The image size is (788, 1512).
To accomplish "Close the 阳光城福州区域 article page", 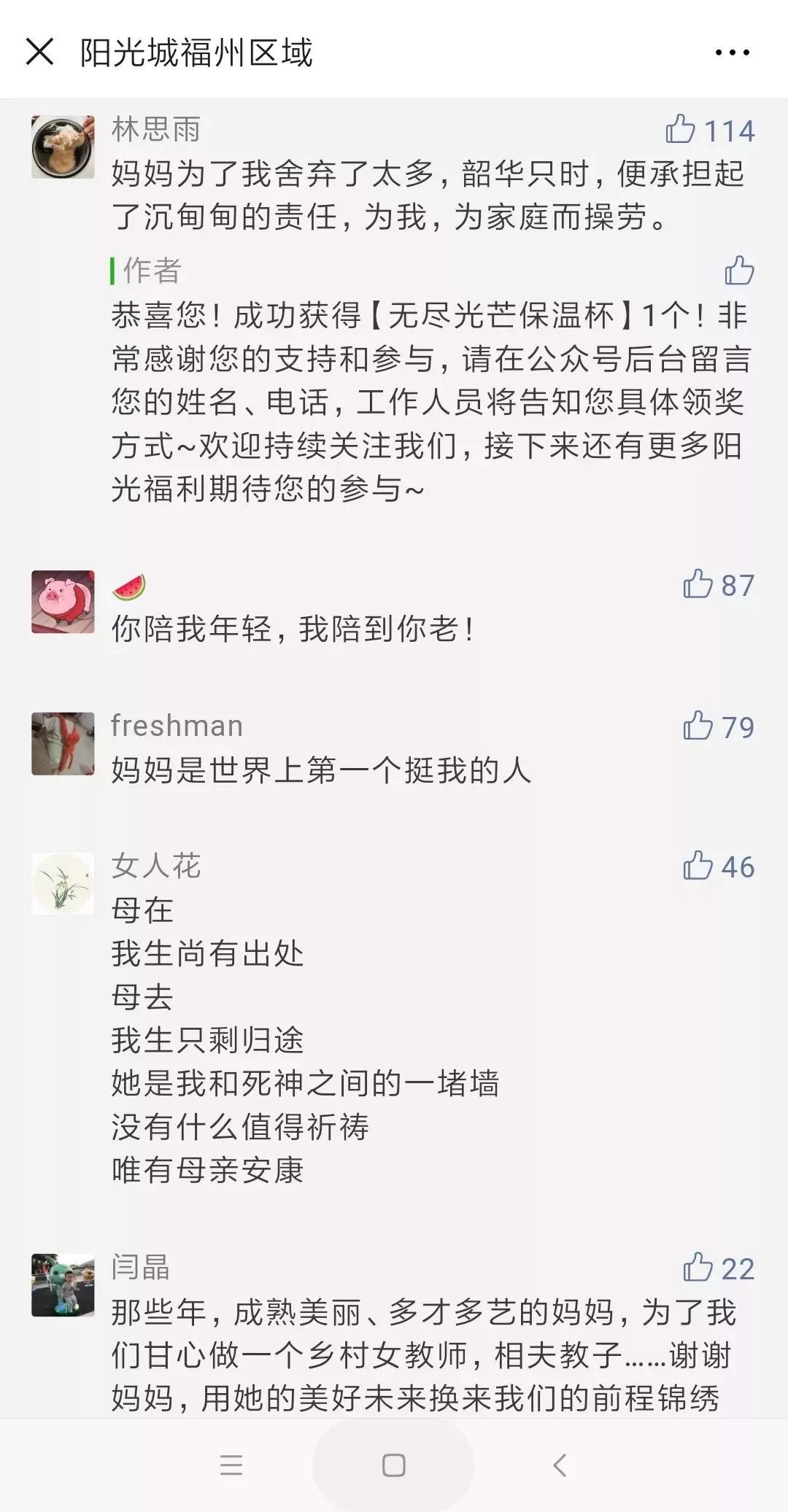I will coord(39,52).
